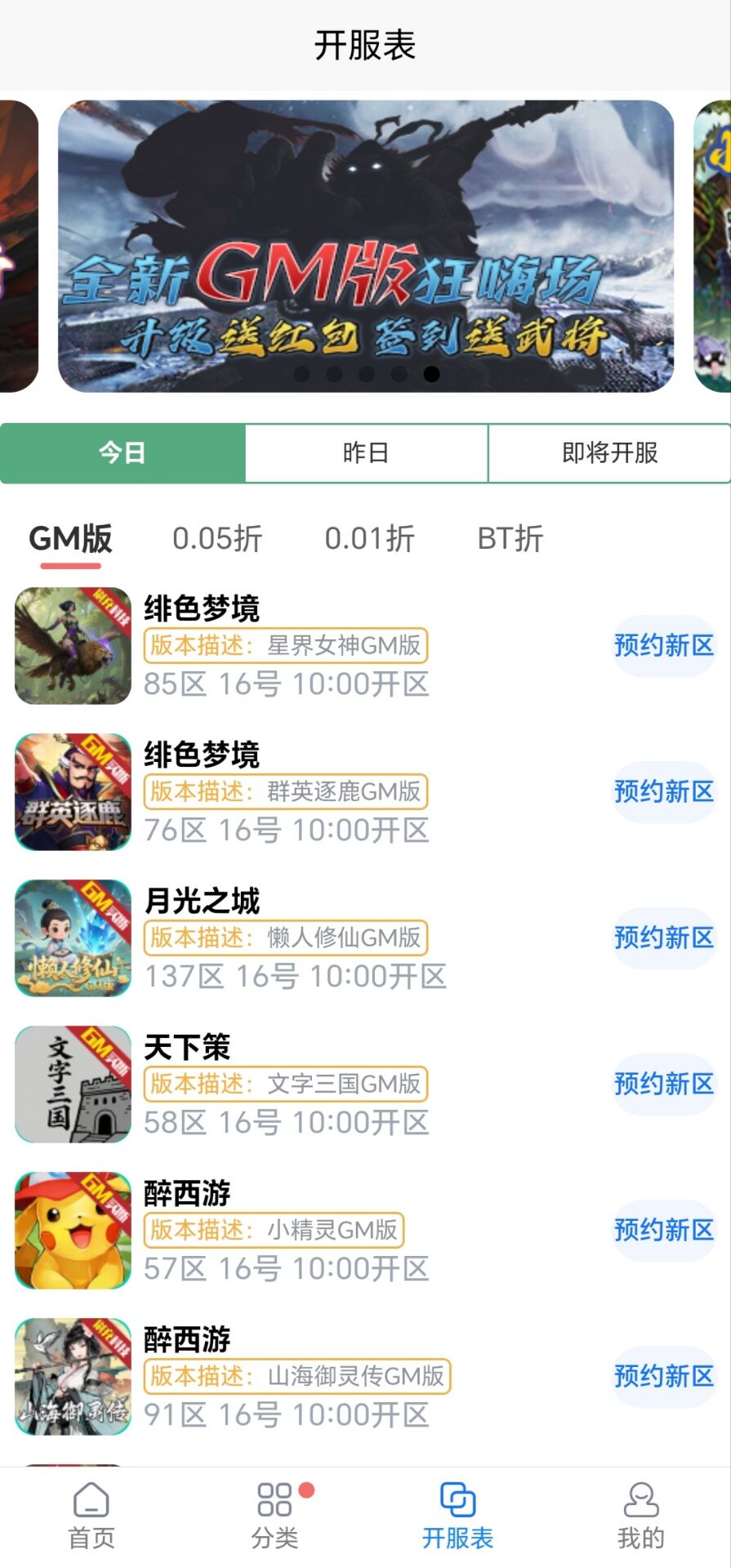Viewport: 731px width, 1568px height.
Task: Tap 预约新区 next to 天下策
Action: click(x=663, y=1085)
